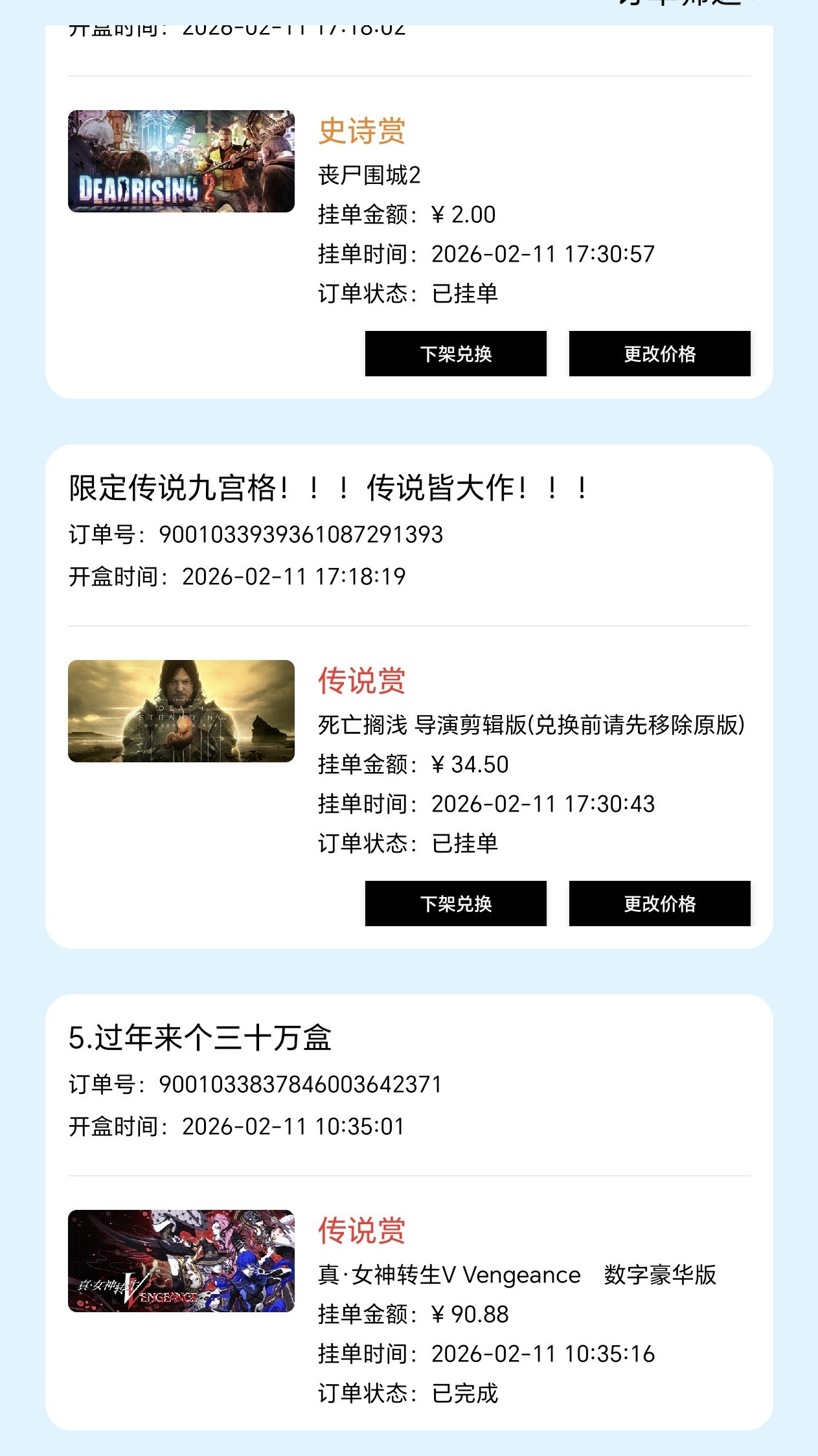Change the listing price of 丧尸围城2
Viewport: 818px width, 1456px height.
(x=659, y=354)
